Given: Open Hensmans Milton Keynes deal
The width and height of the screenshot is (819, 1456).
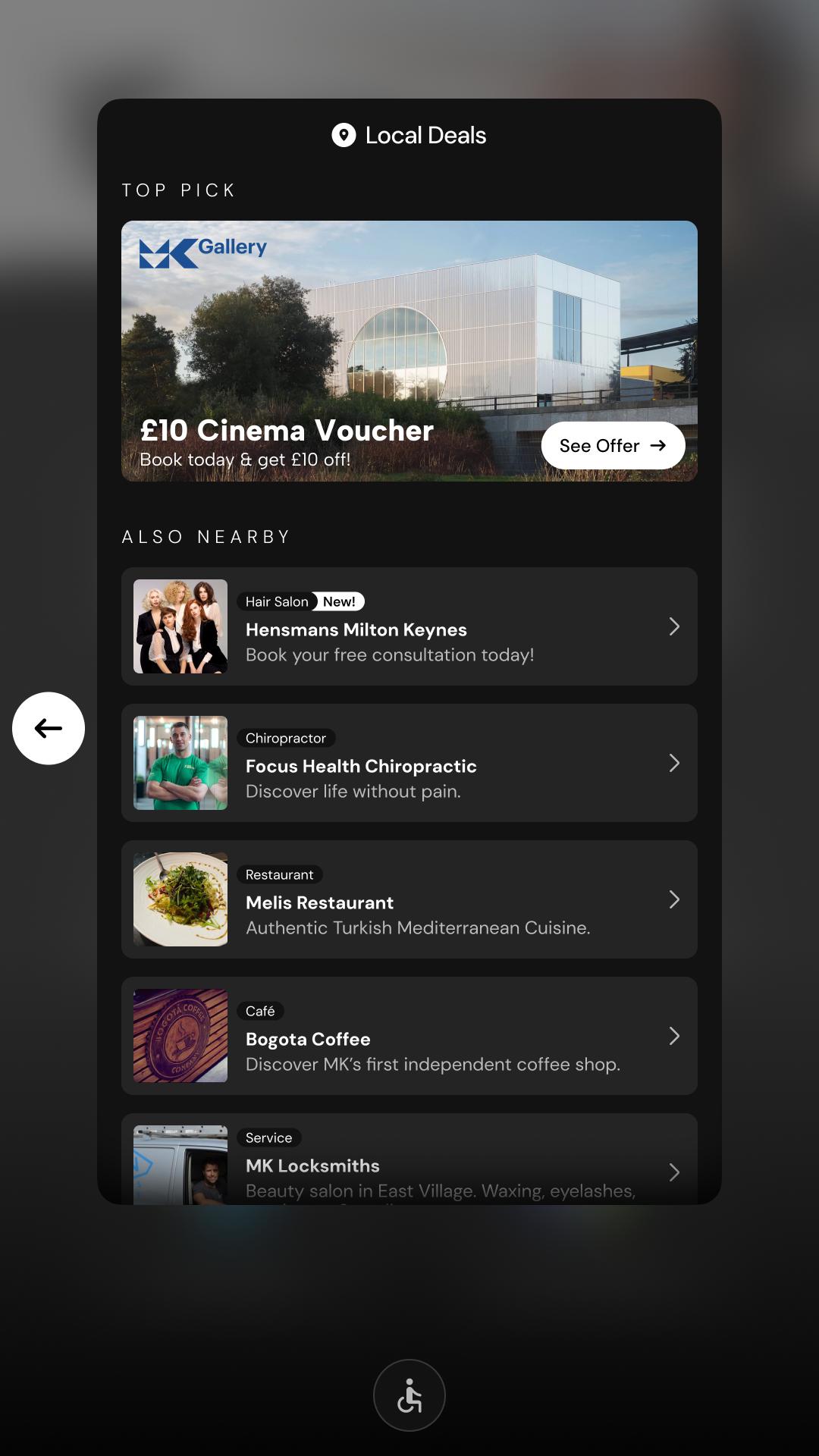Looking at the screenshot, I should click(409, 626).
